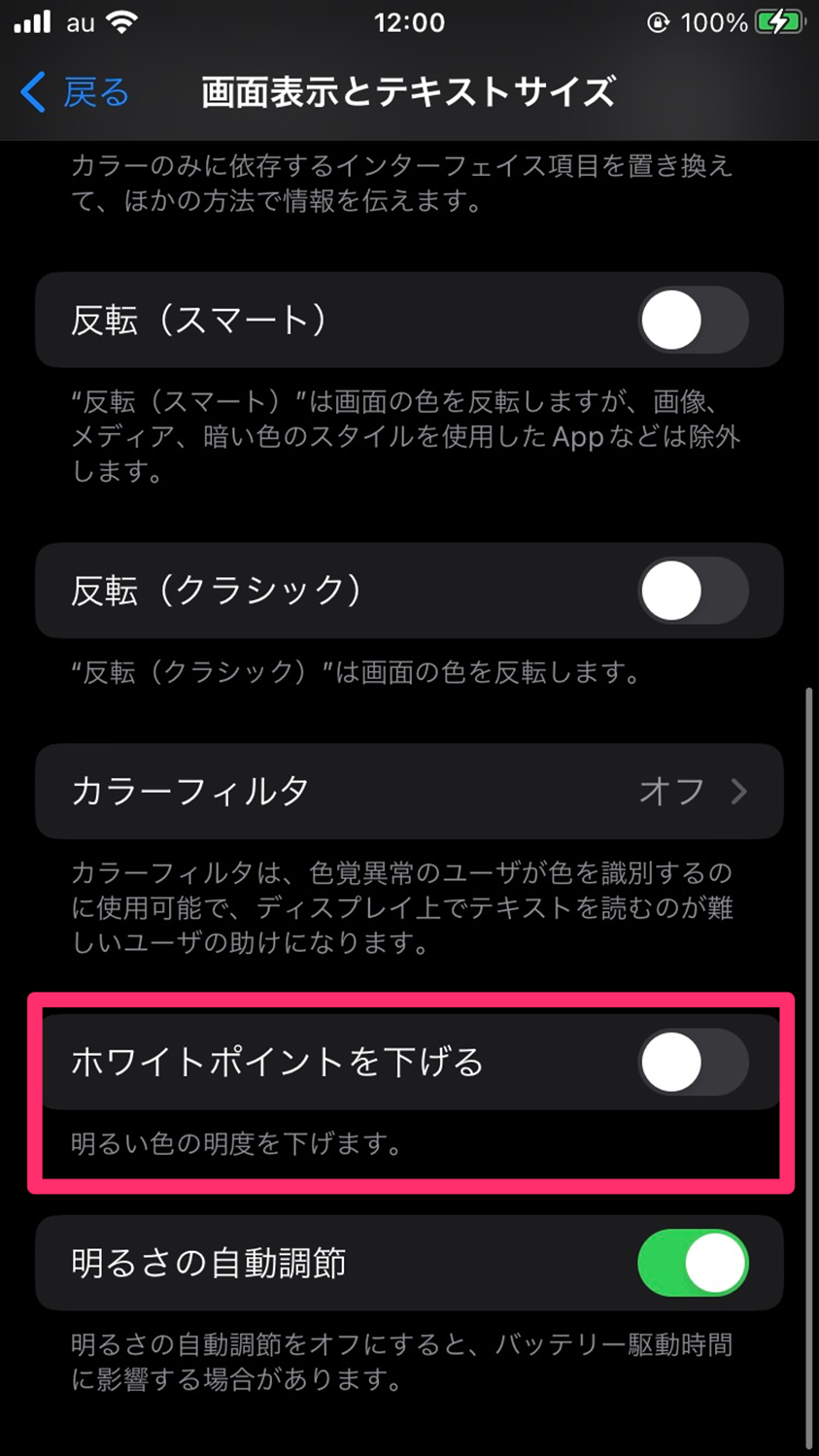Viewport: 819px width, 1456px height.
Task: Toggle ホワイトポイントを下げる on
Action: [x=693, y=1062]
